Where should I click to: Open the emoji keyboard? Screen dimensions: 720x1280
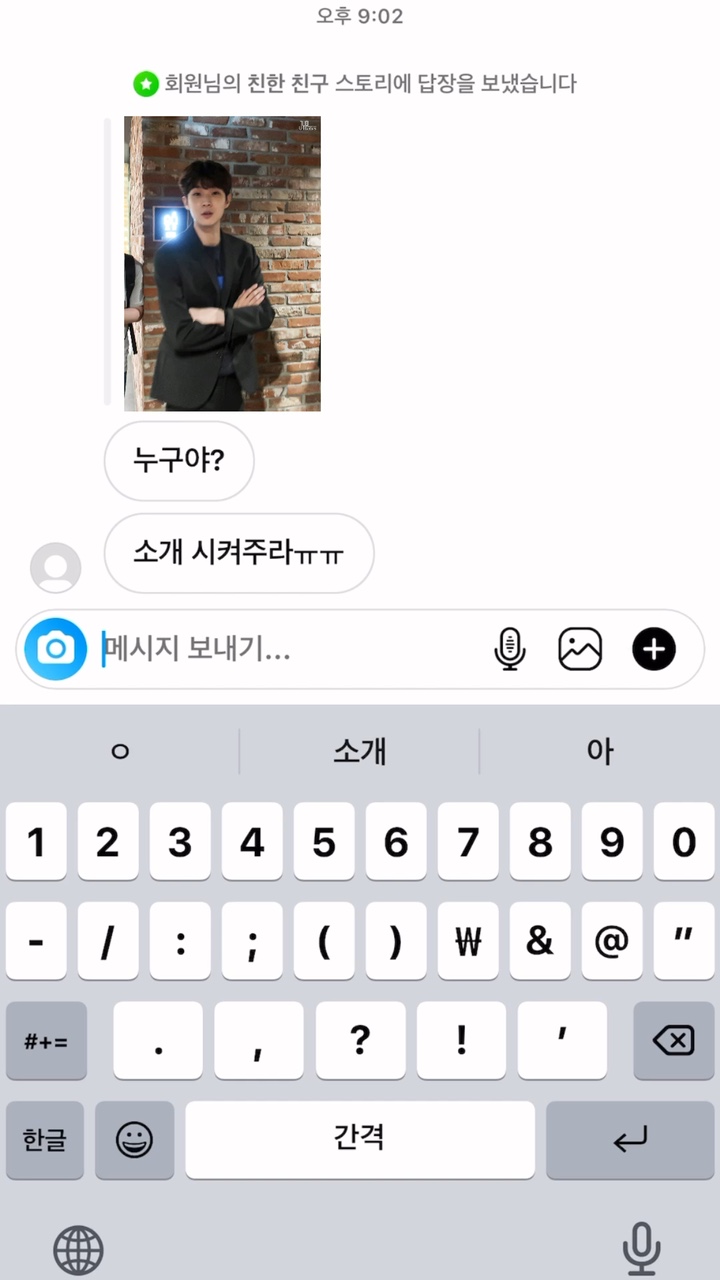pyautogui.click(x=134, y=1139)
